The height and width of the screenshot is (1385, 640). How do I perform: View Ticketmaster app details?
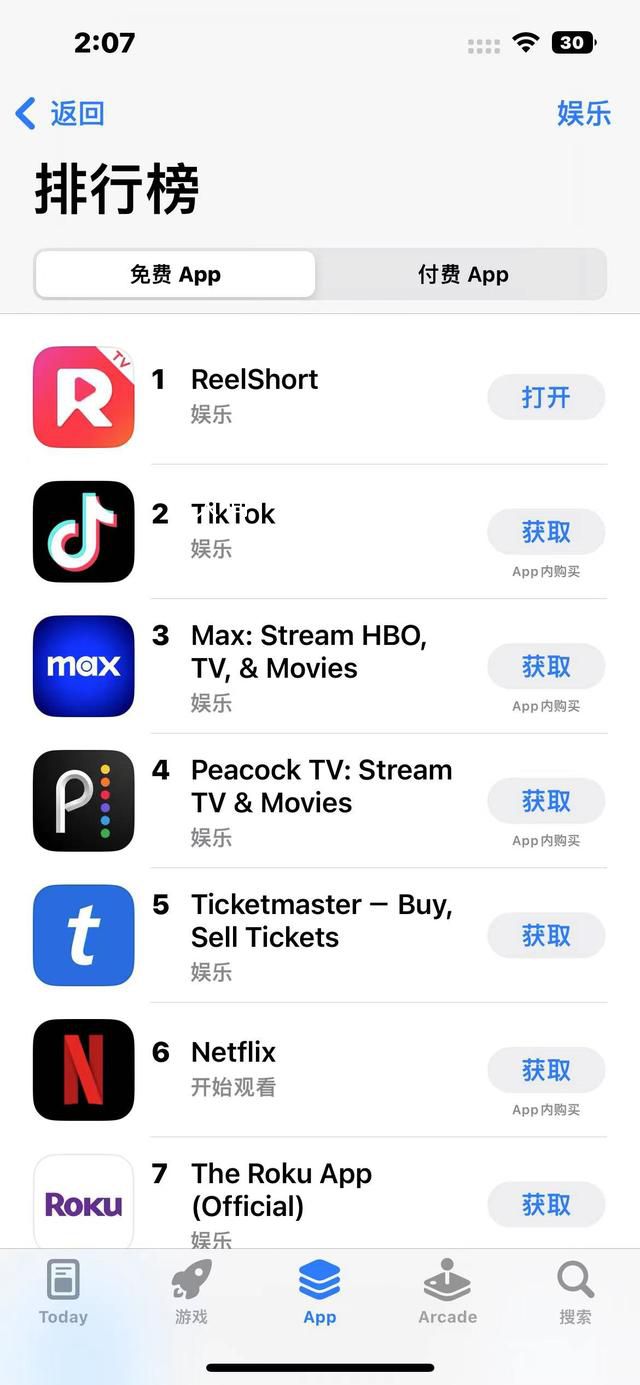(x=320, y=920)
